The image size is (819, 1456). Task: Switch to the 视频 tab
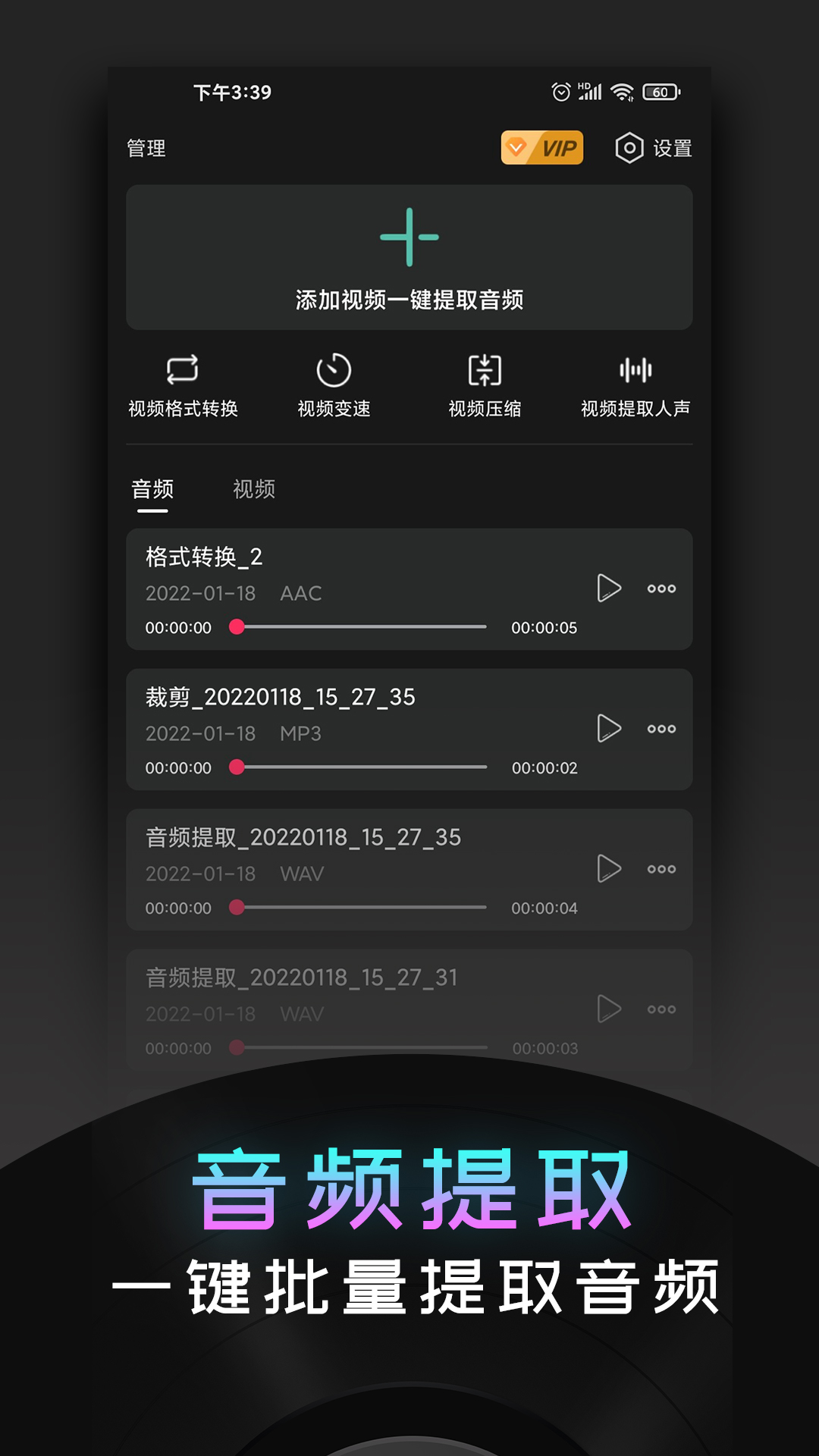point(254,490)
